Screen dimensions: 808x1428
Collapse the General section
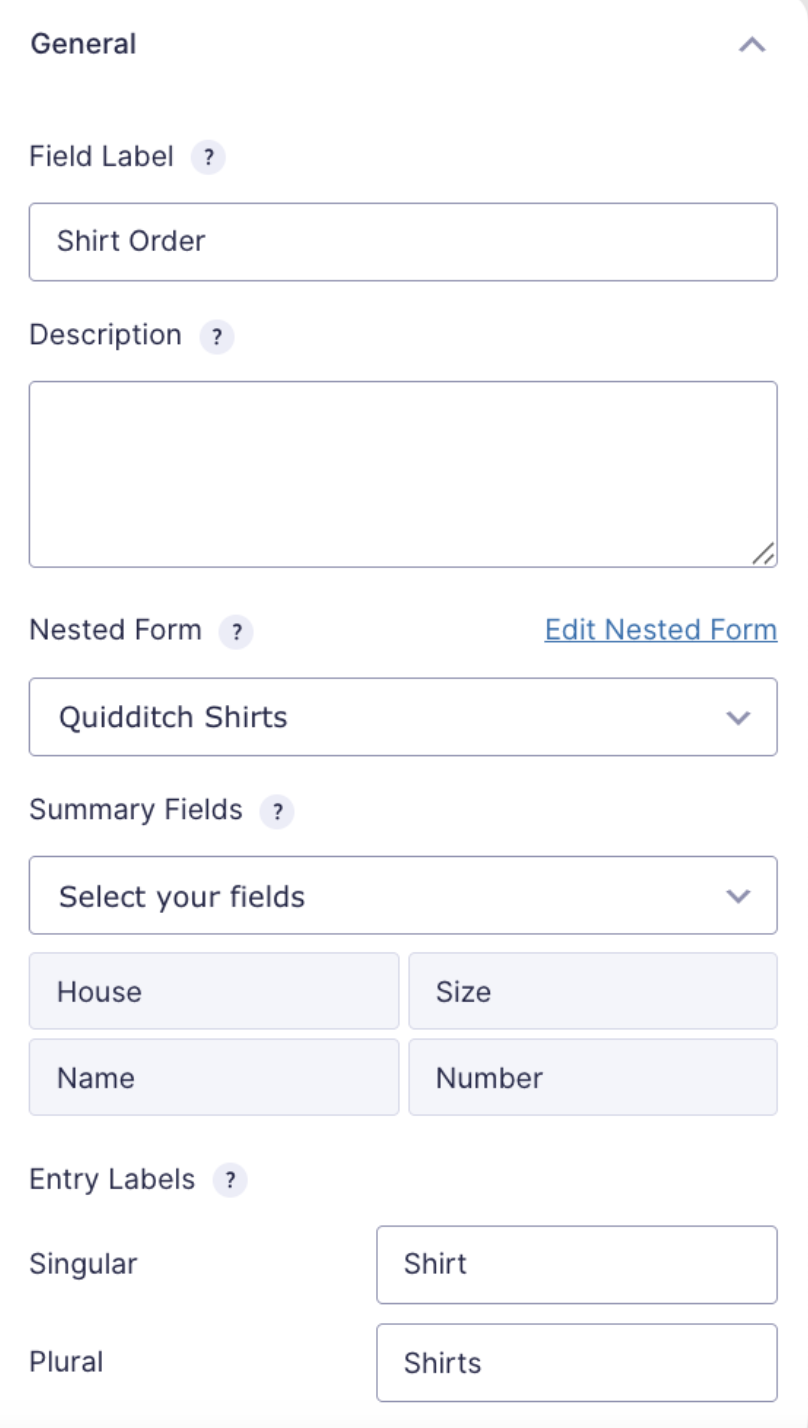752,44
